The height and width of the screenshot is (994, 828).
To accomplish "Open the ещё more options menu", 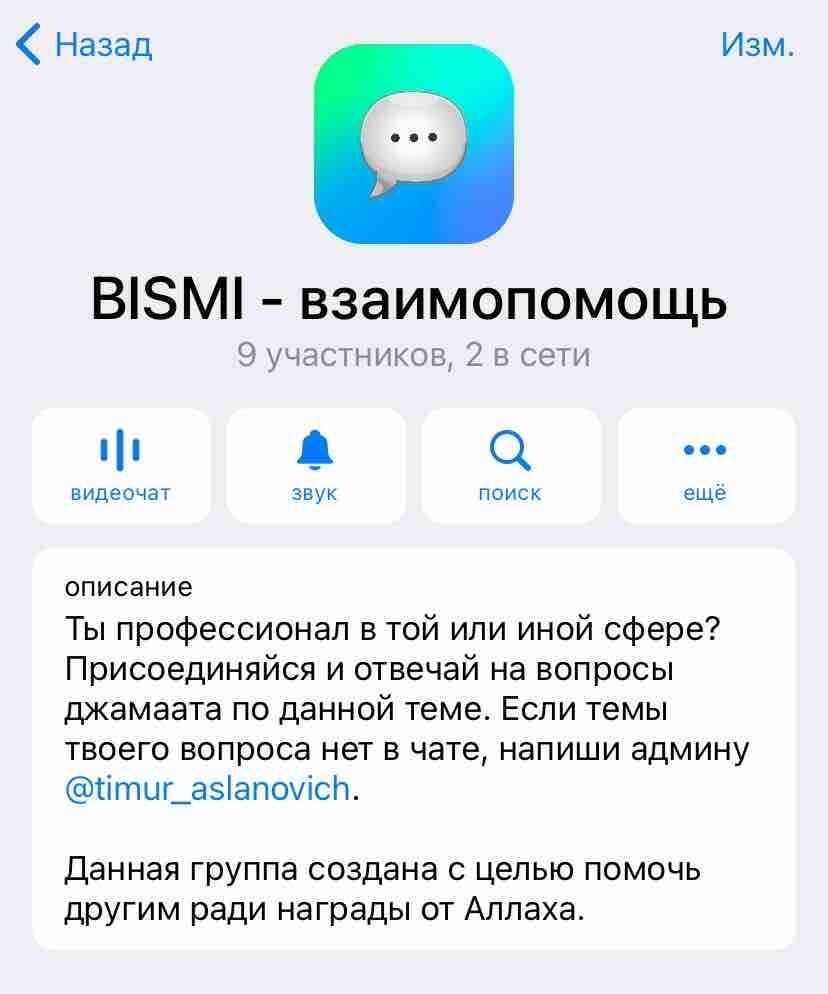I will coord(706,466).
